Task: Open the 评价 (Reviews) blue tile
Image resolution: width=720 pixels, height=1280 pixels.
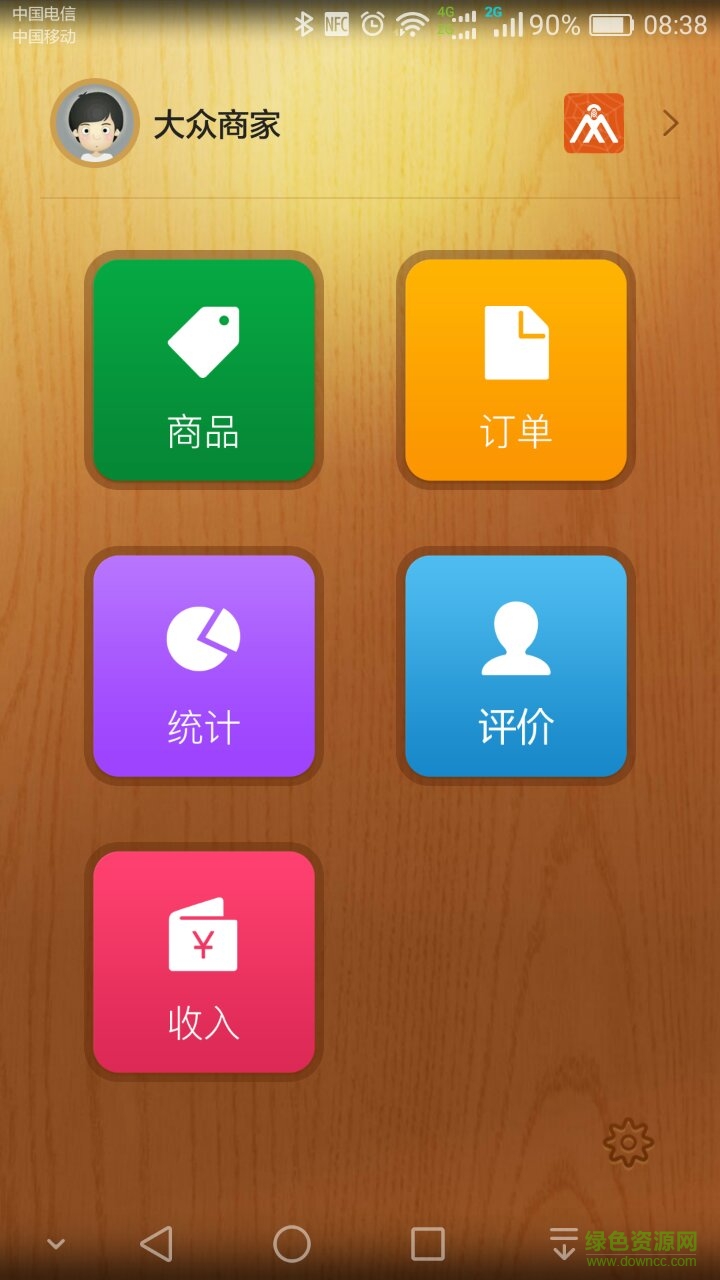Action: coord(515,665)
